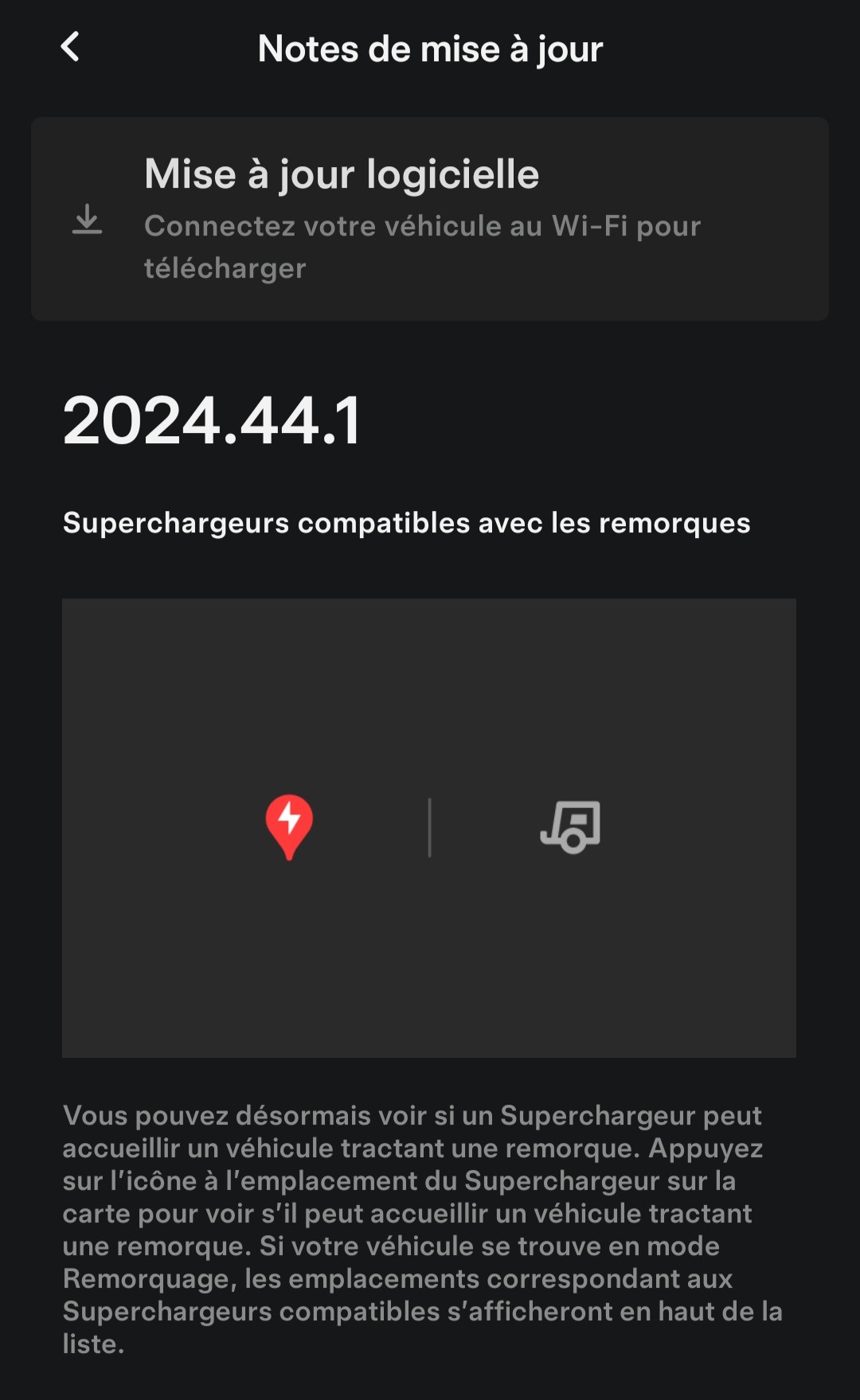This screenshot has height=1400, width=860.
Task: Open the Mise à jour logicielle card
Action: pyautogui.click(x=429, y=219)
